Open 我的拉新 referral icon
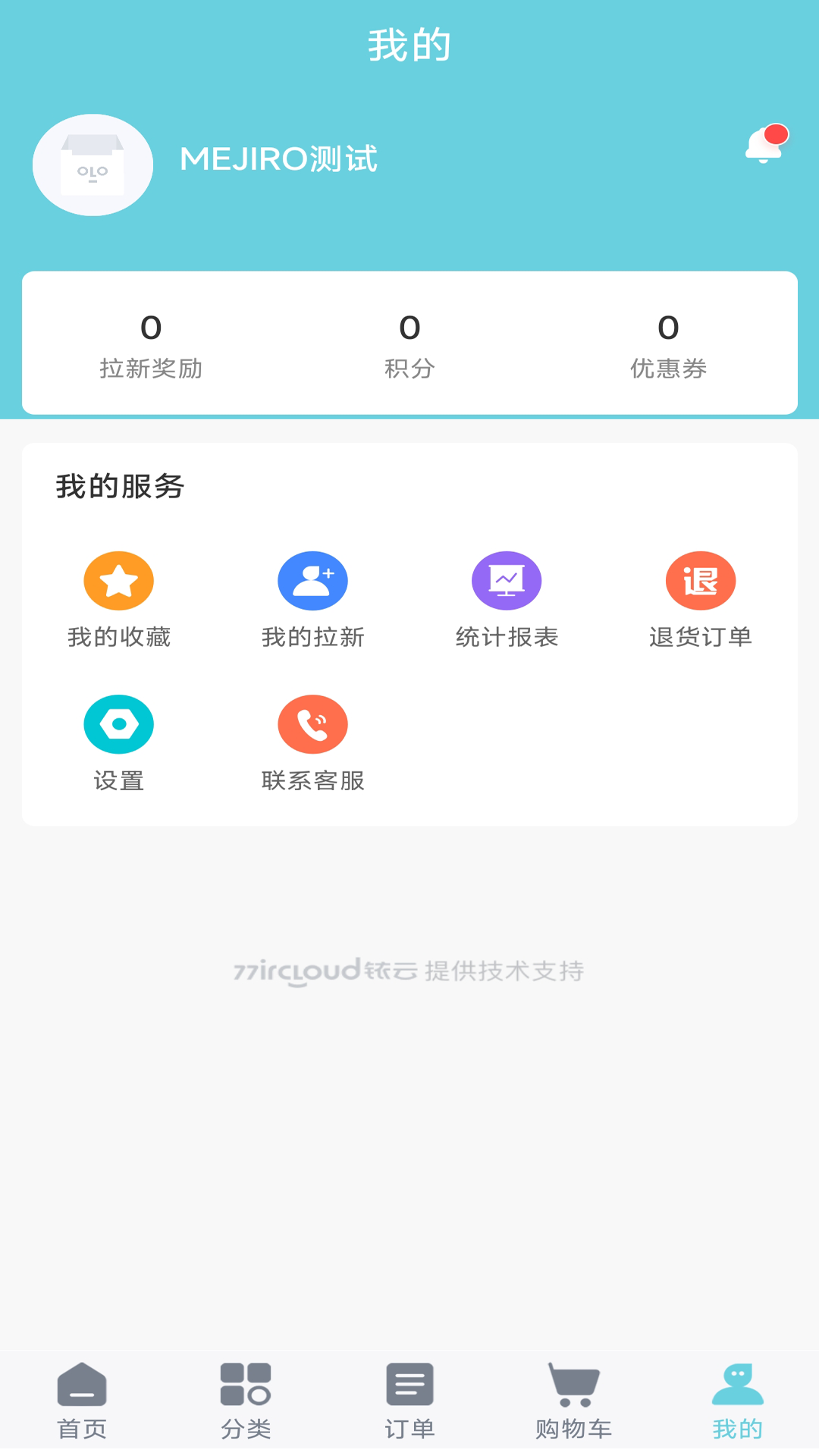819x1456 pixels. pyautogui.click(x=312, y=580)
